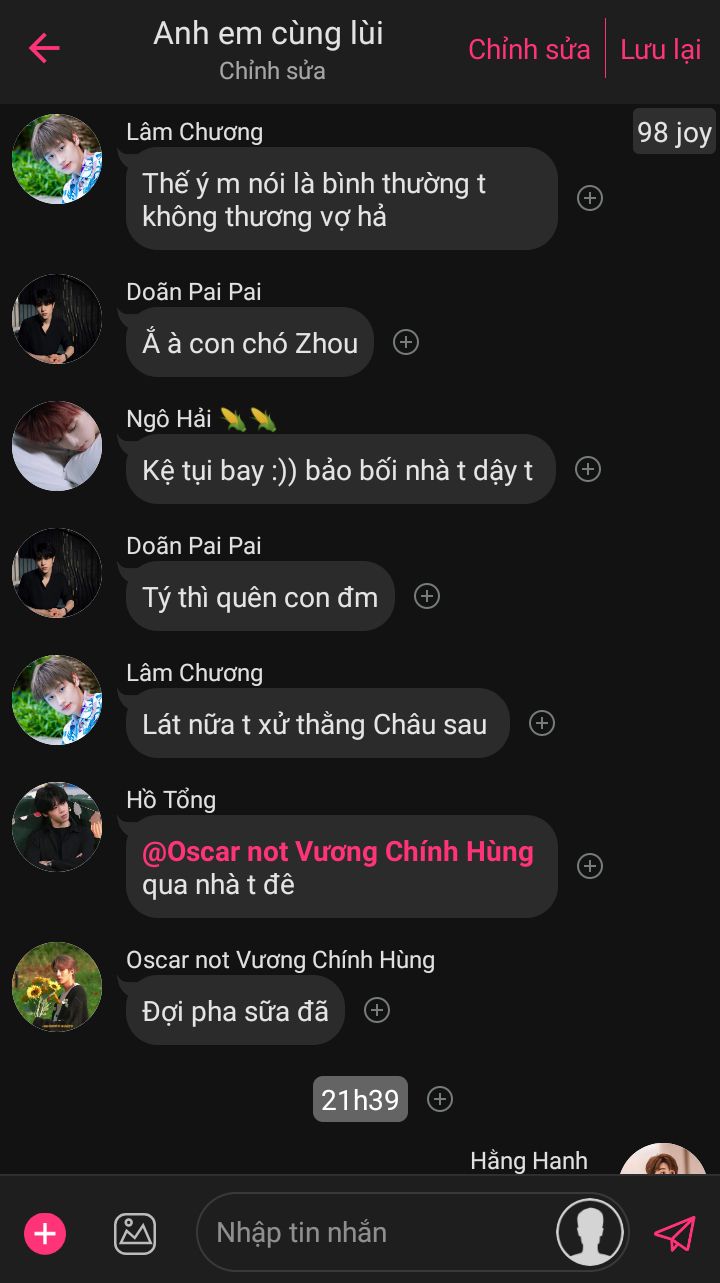Tap Hồ Tổng's avatar

pyautogui.click(x=57, y=827)
